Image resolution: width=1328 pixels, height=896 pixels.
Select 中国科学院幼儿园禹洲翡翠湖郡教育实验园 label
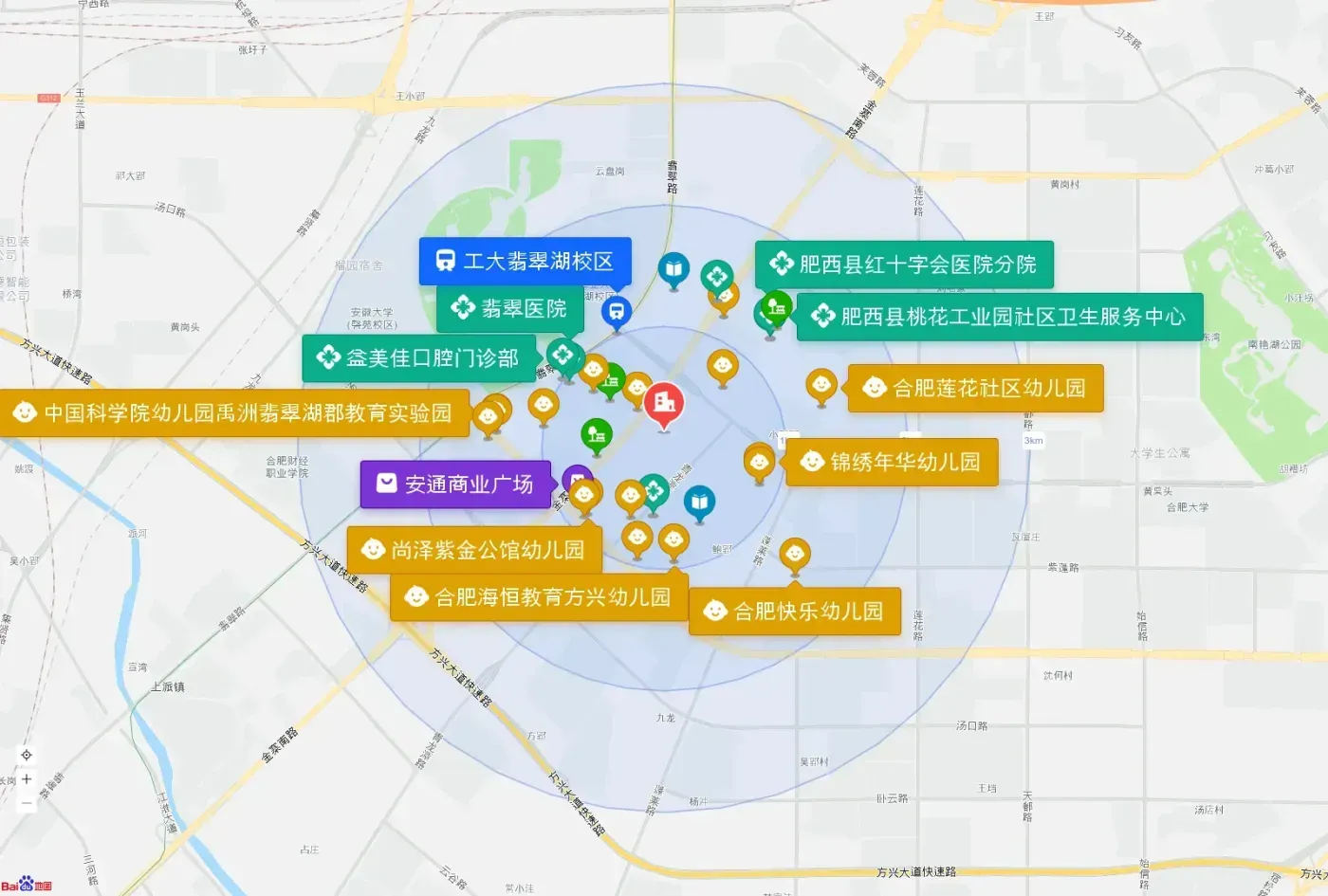pos(234,412)
